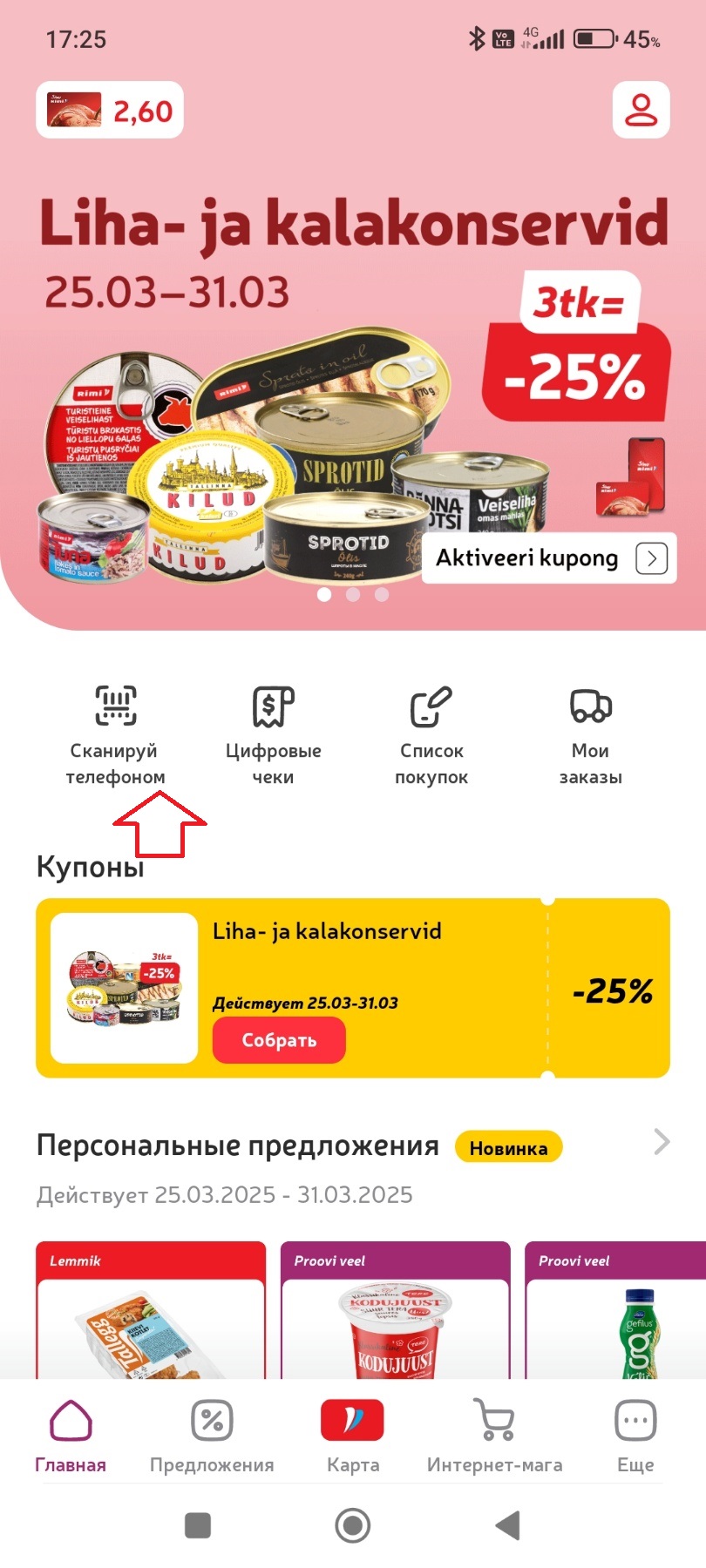
Task: Switch to the Главная tab
Action: [x=71, y=1437]
